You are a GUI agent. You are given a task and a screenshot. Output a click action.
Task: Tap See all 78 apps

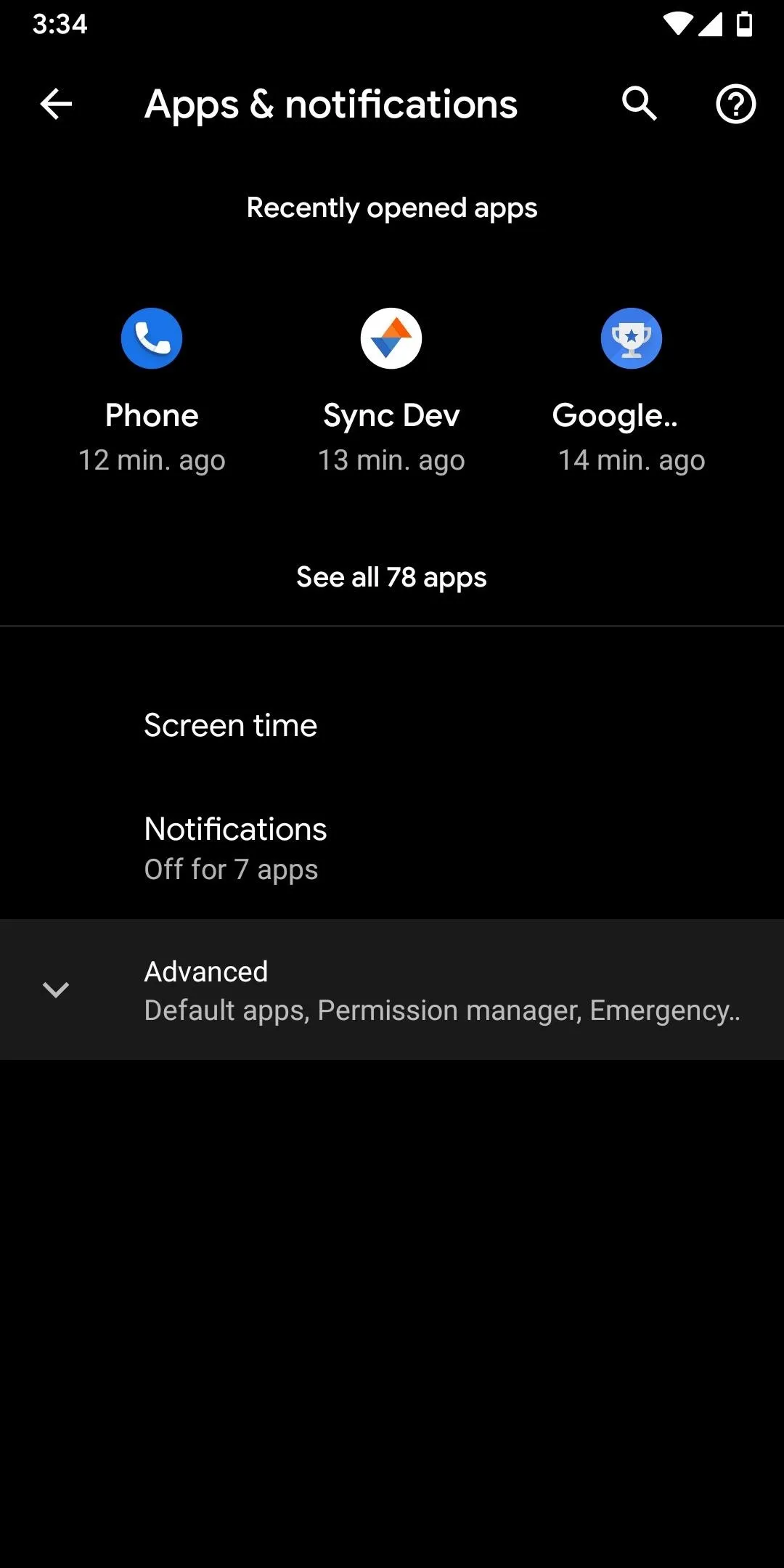pos(391,577)
